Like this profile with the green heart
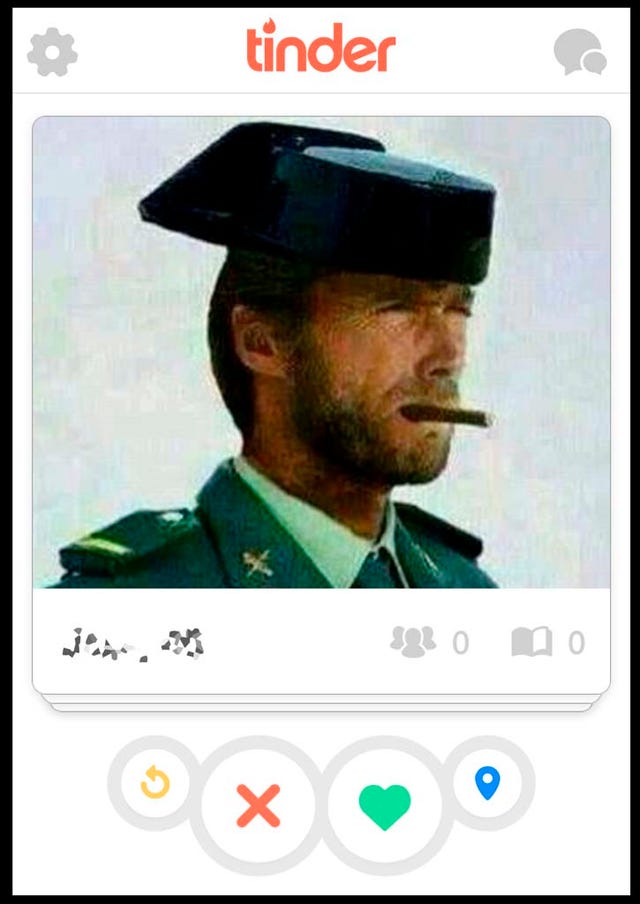This screenshot has height=904, width=640. click(385, 806)
